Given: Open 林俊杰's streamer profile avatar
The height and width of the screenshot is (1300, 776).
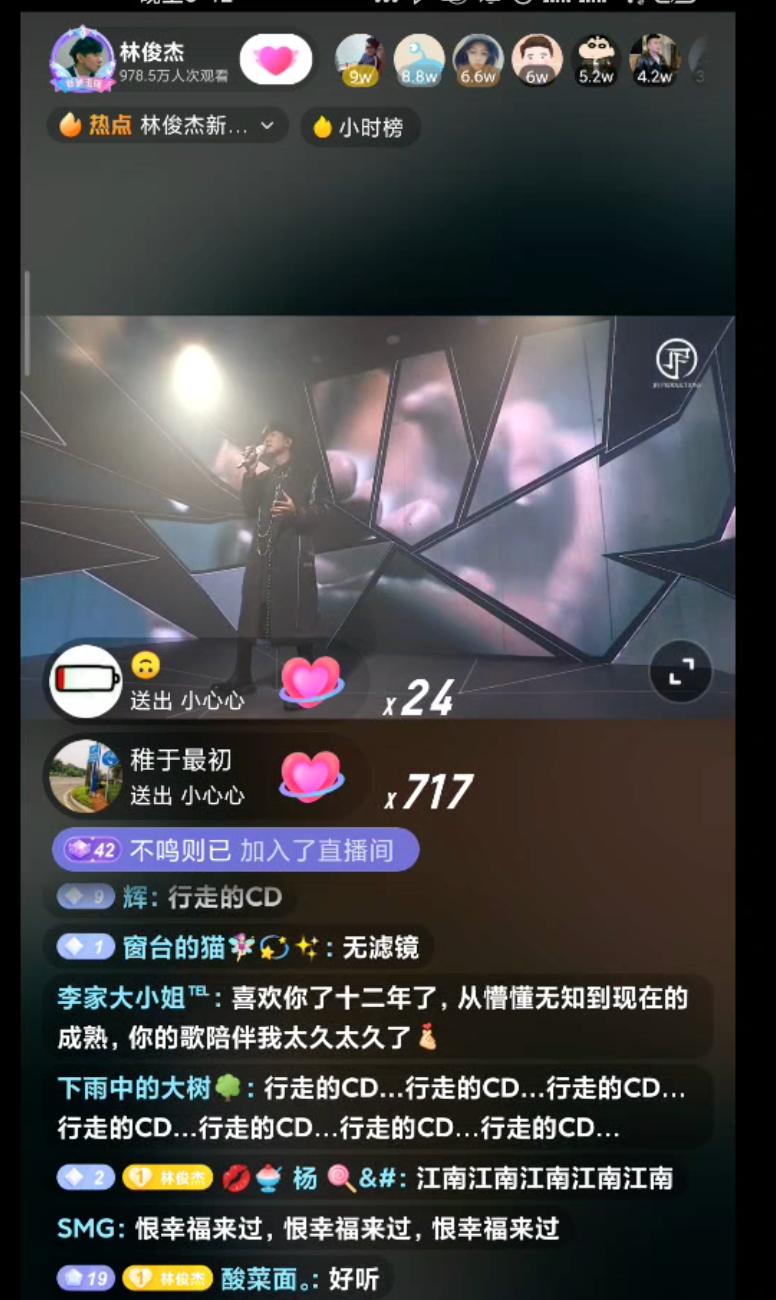Looking at the screenshot, I should coord(82,59).
